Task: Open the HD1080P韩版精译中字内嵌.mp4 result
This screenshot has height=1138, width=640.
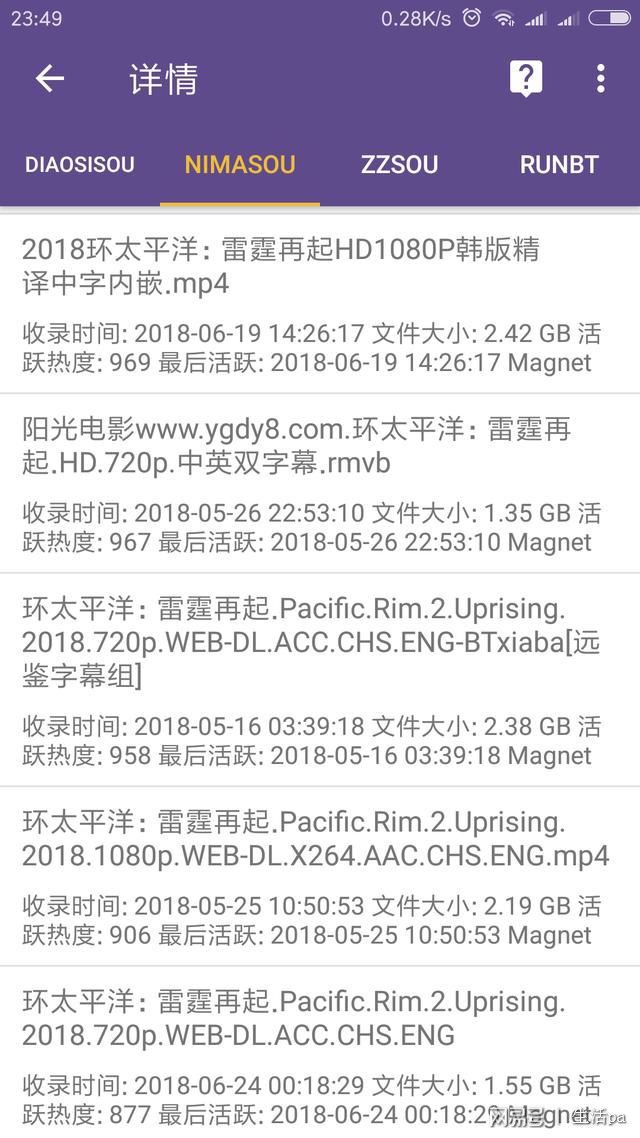Action: tap(320, 305)
